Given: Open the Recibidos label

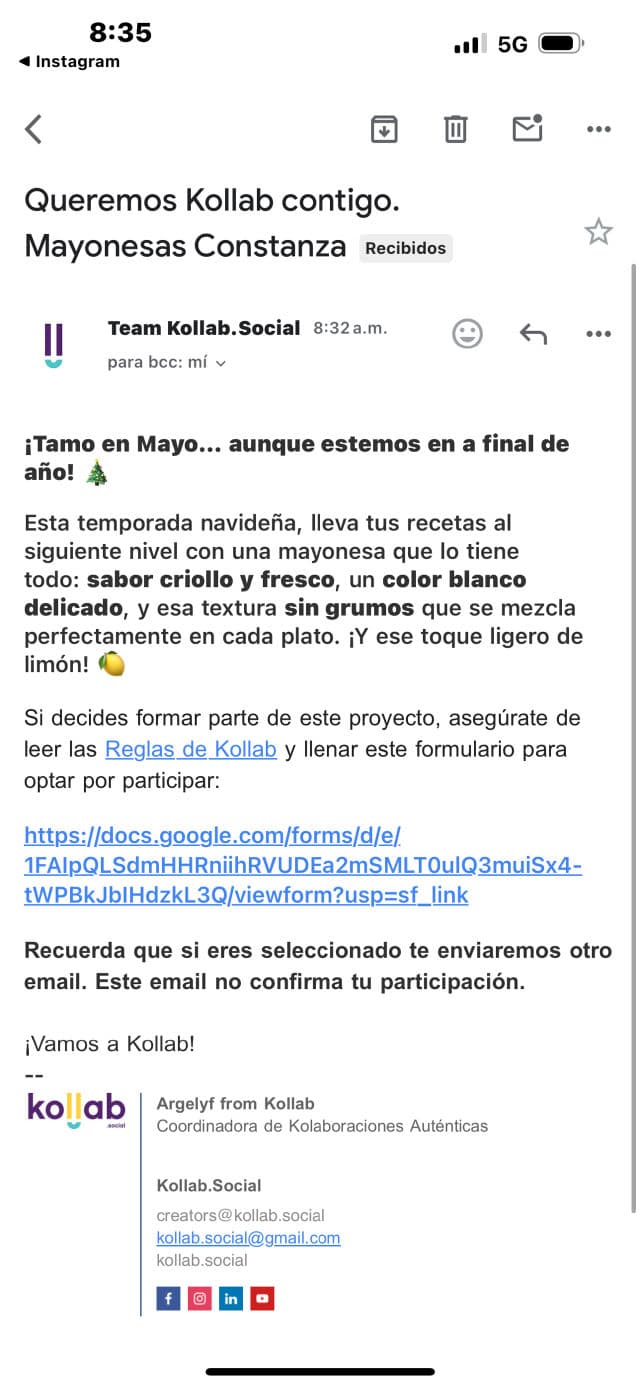Looking at the screenshot, I should [x=405, y=248].
